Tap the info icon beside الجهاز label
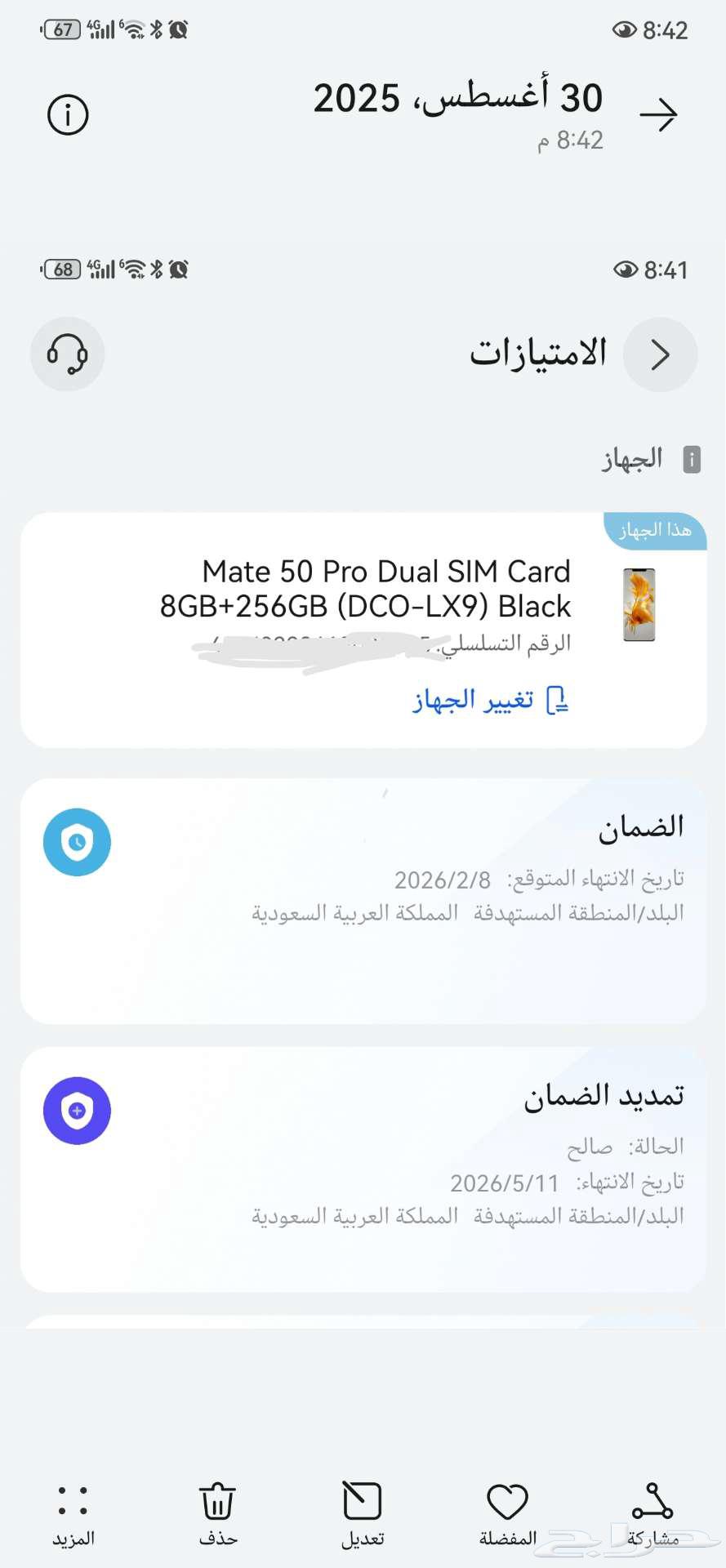 (x=692, y=459)
